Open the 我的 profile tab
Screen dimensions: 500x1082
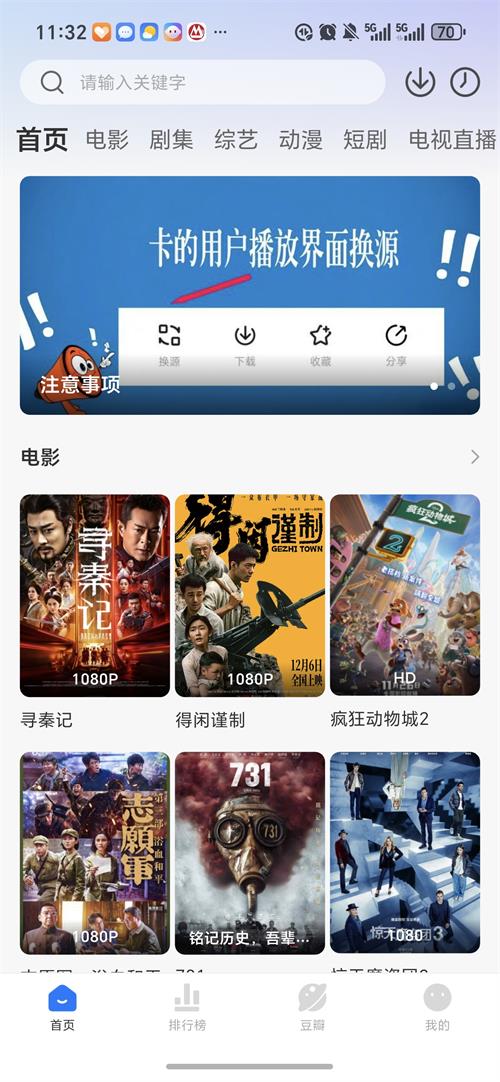pos(437,1007)
